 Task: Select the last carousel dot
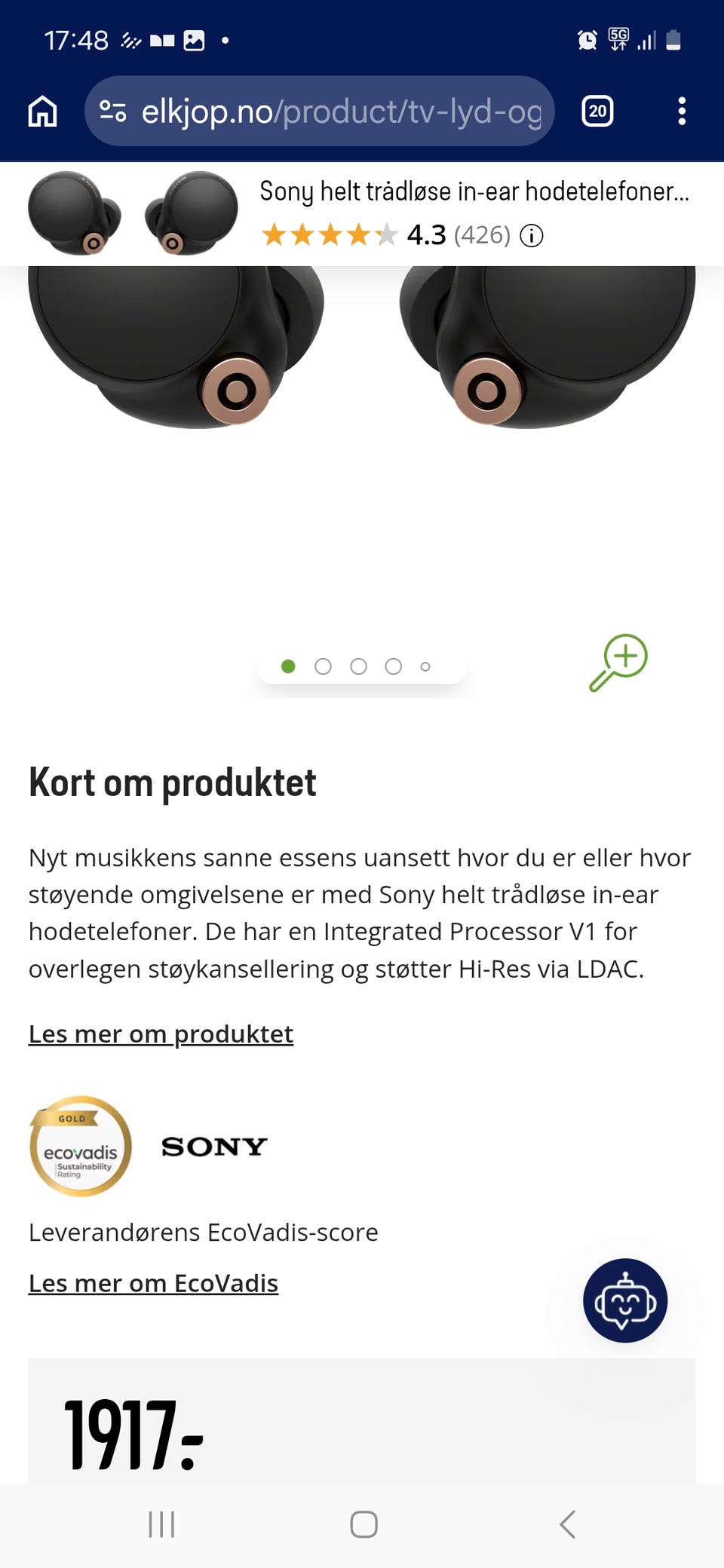[x=426, y=666]
